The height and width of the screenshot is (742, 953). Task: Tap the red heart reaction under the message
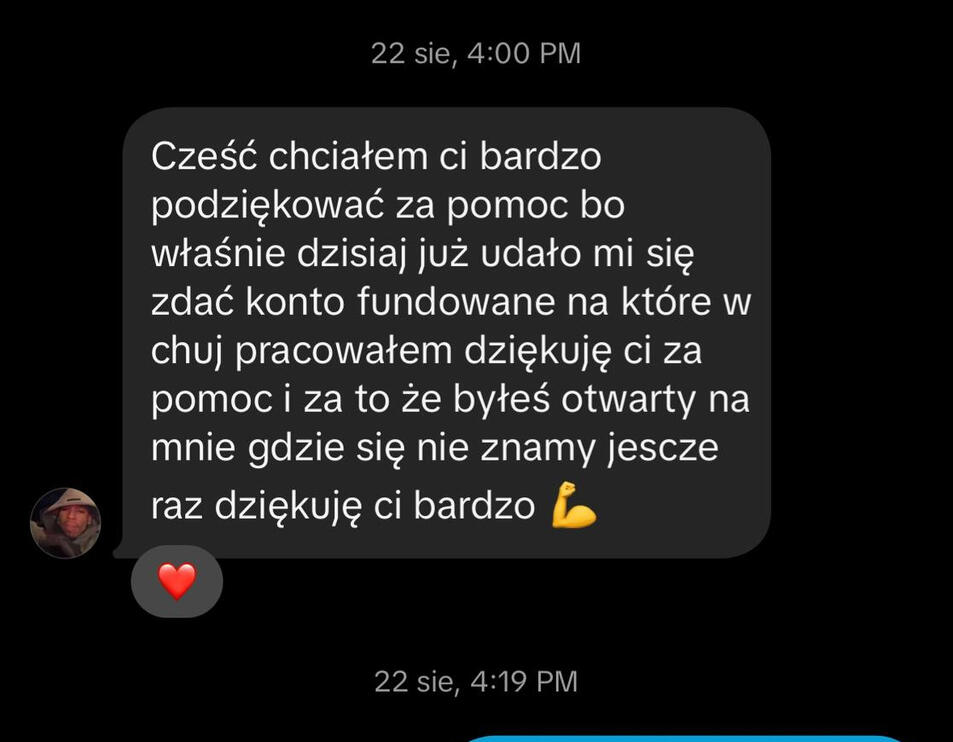click(x=177, y=581)
